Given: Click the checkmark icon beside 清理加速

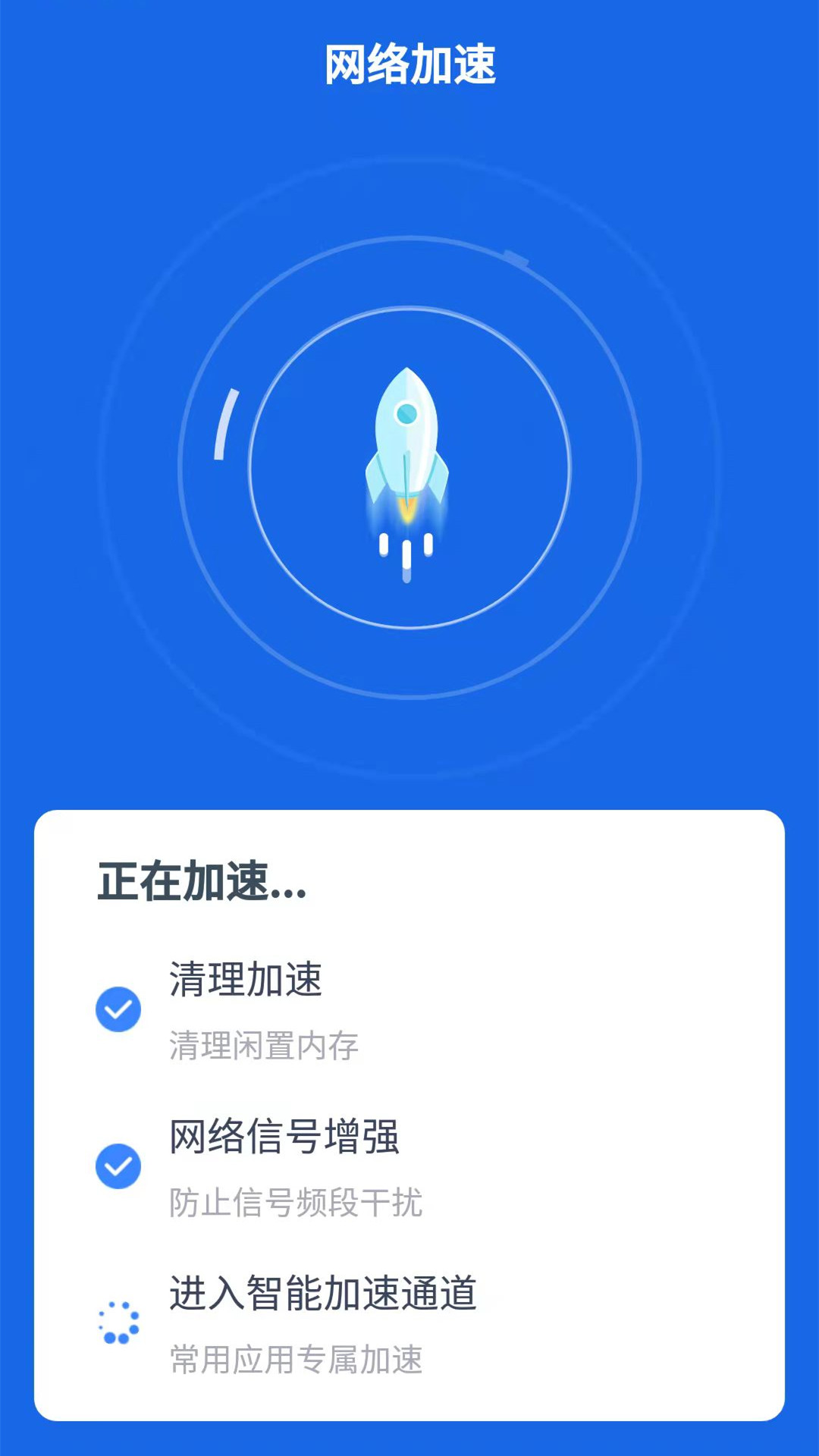Looking at the screenshot, I should pyautogui.click(x=117, y=1009).
